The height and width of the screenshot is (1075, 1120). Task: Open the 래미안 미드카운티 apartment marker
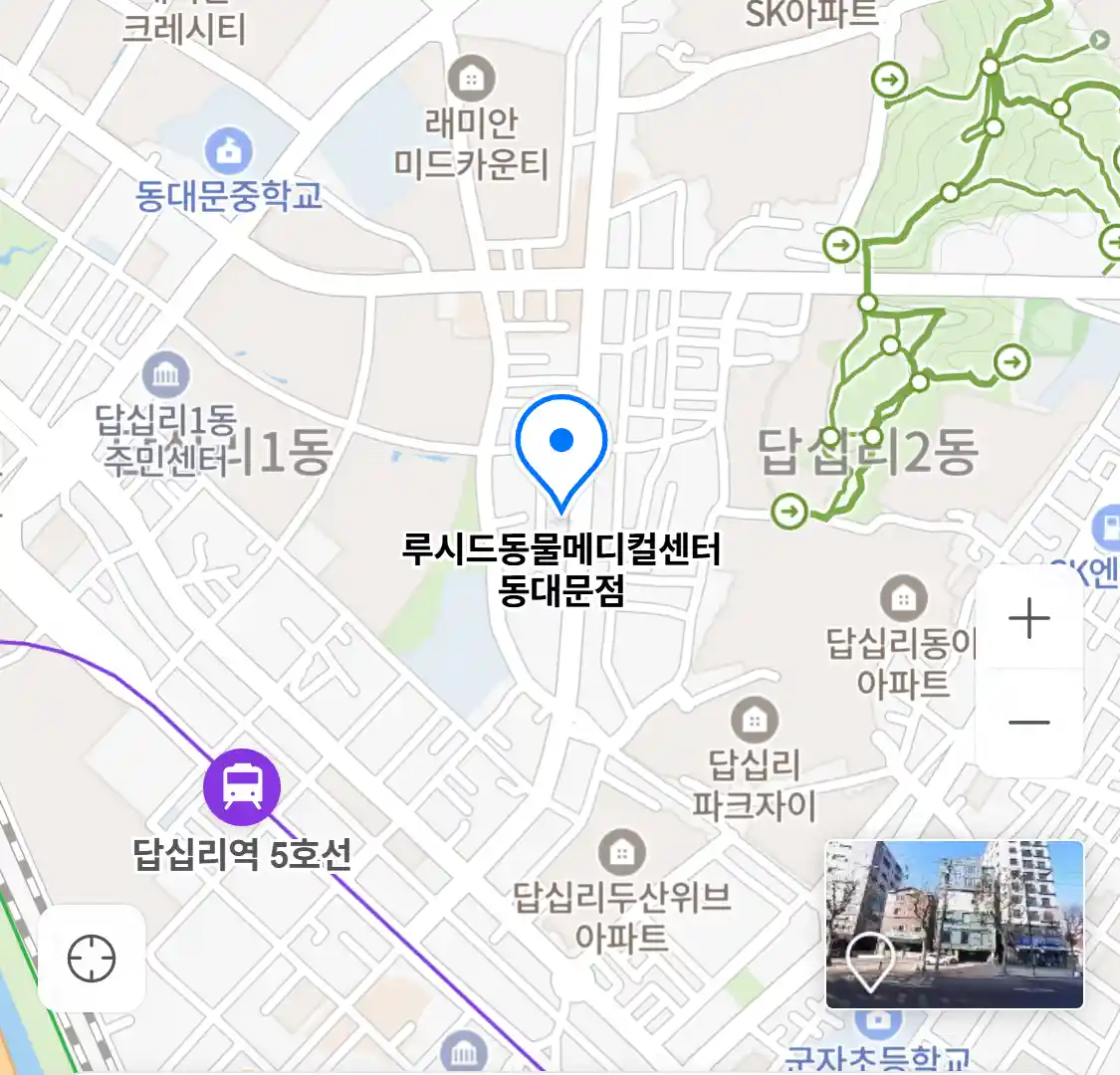click(x=472, y=79)
